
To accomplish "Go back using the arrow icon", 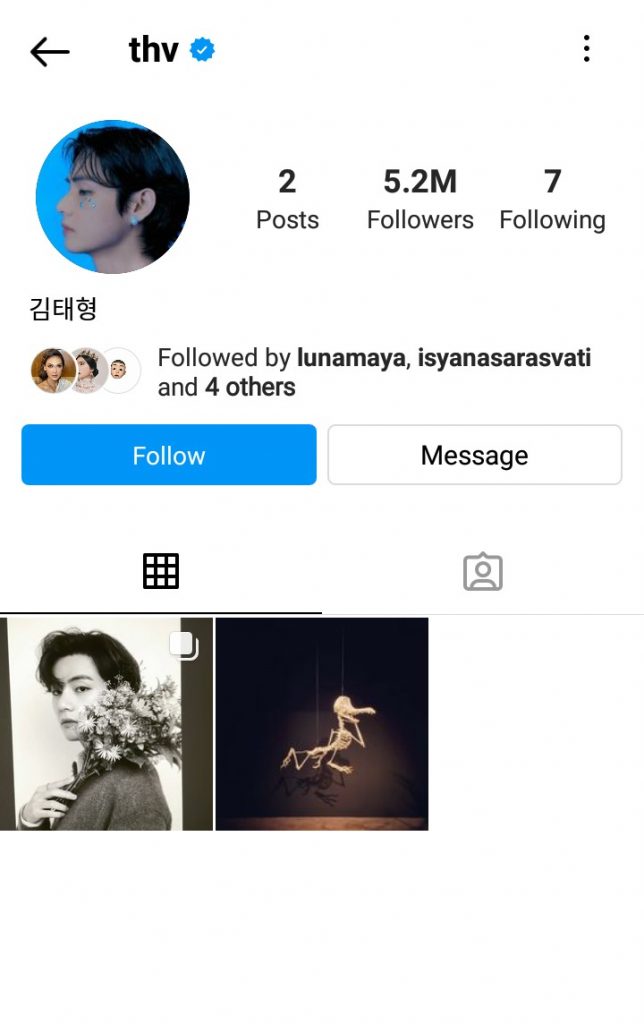I will click(x=49, y=51).
